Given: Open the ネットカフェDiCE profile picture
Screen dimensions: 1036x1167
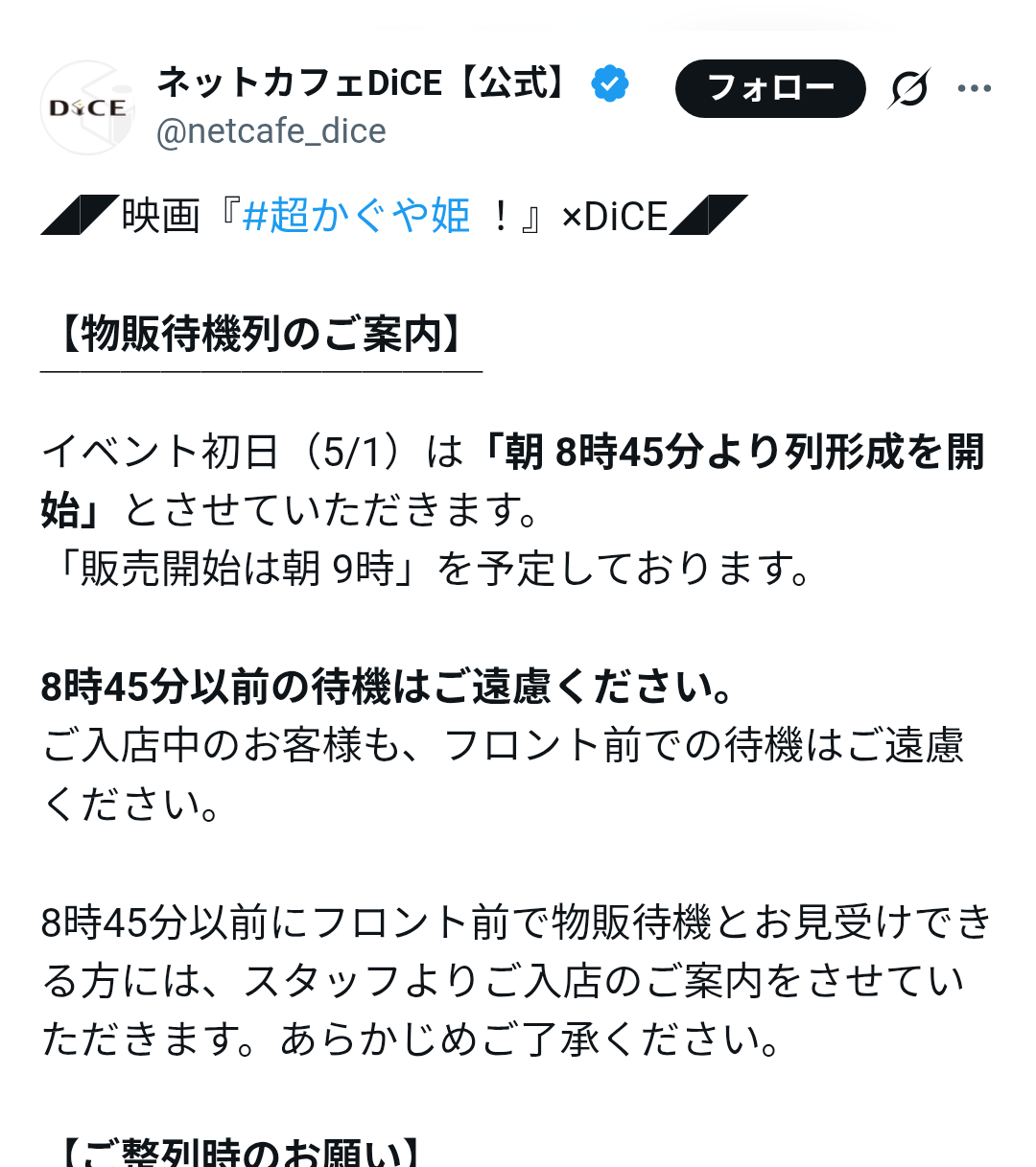Looking at the screenshot, I should 87,107.
